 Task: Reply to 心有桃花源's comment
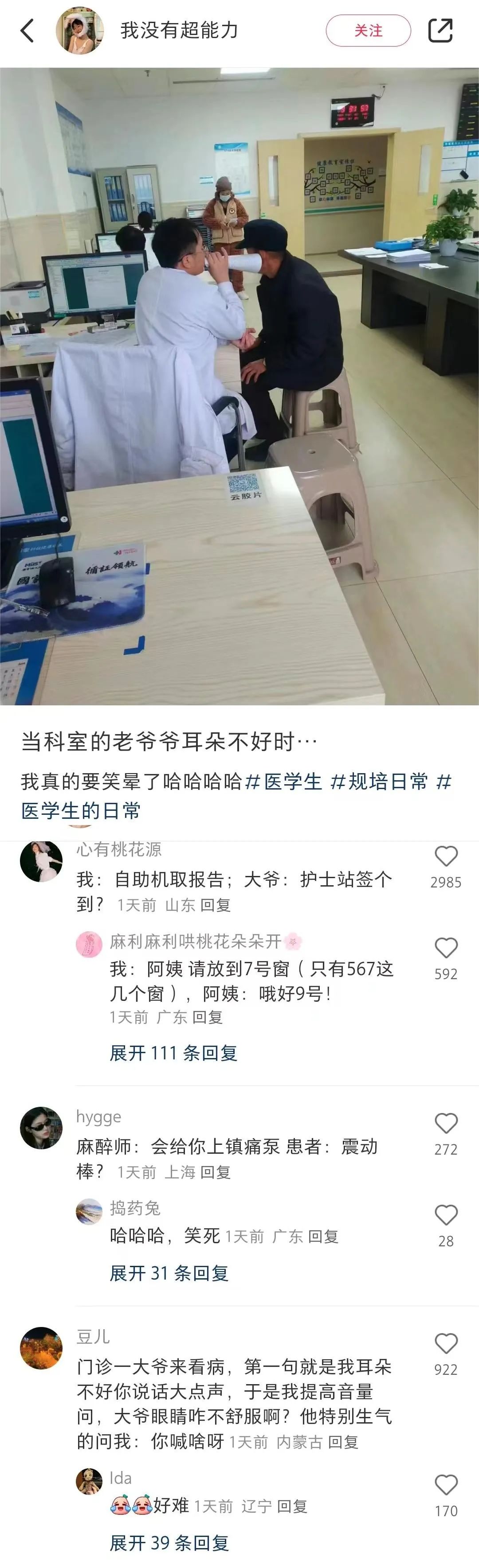216,905
